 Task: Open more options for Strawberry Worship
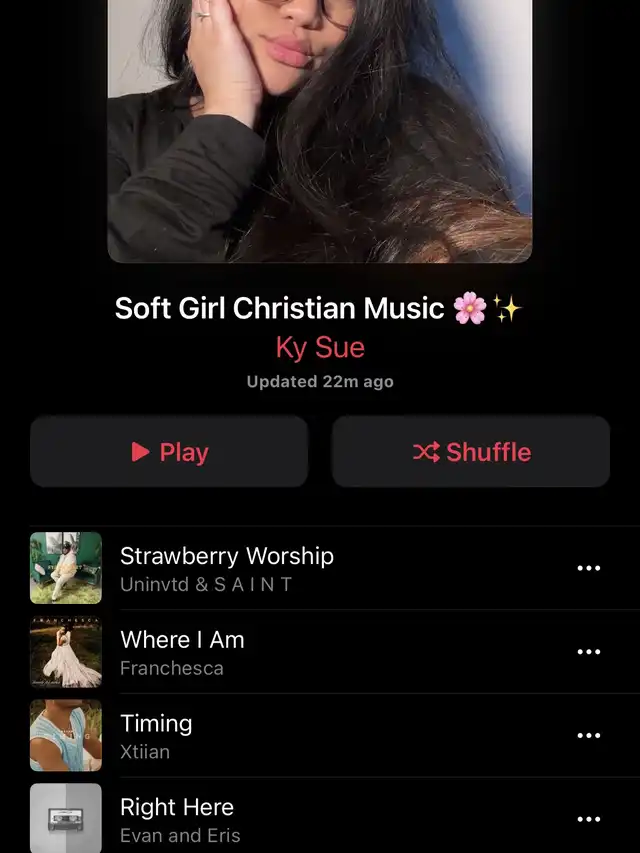(x=589, y=568)
